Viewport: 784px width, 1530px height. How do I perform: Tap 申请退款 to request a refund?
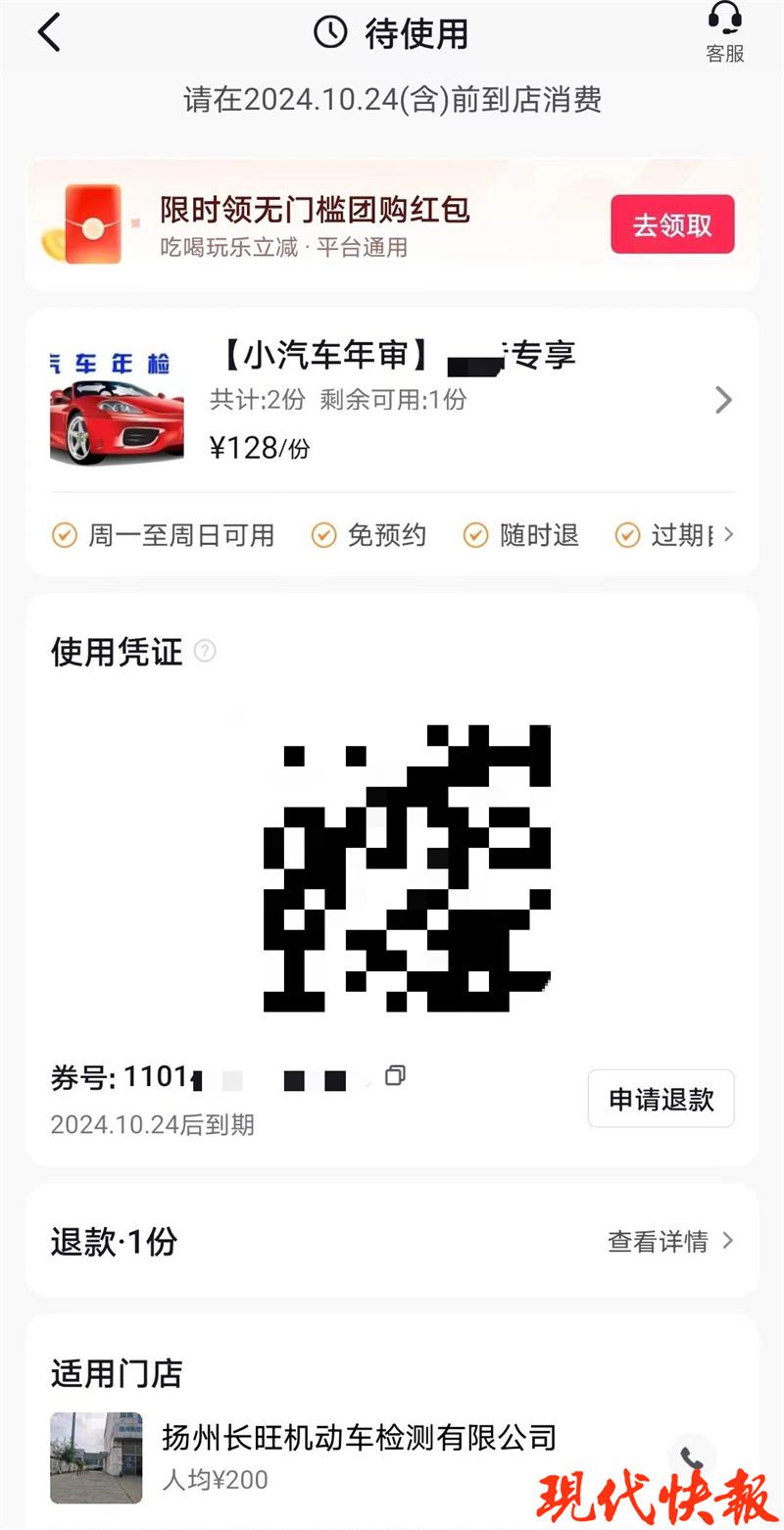point(661,1099)
